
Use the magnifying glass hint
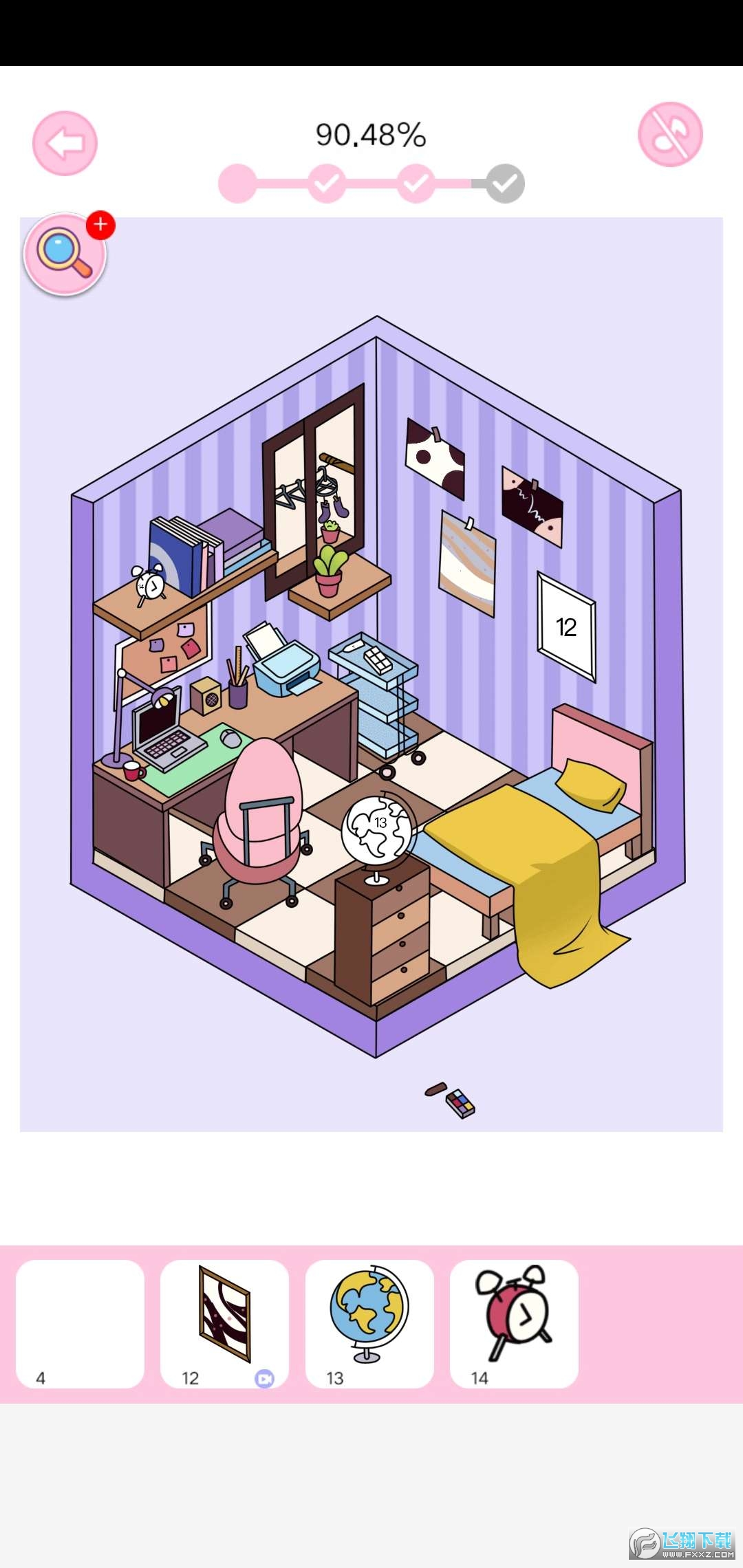65,254
